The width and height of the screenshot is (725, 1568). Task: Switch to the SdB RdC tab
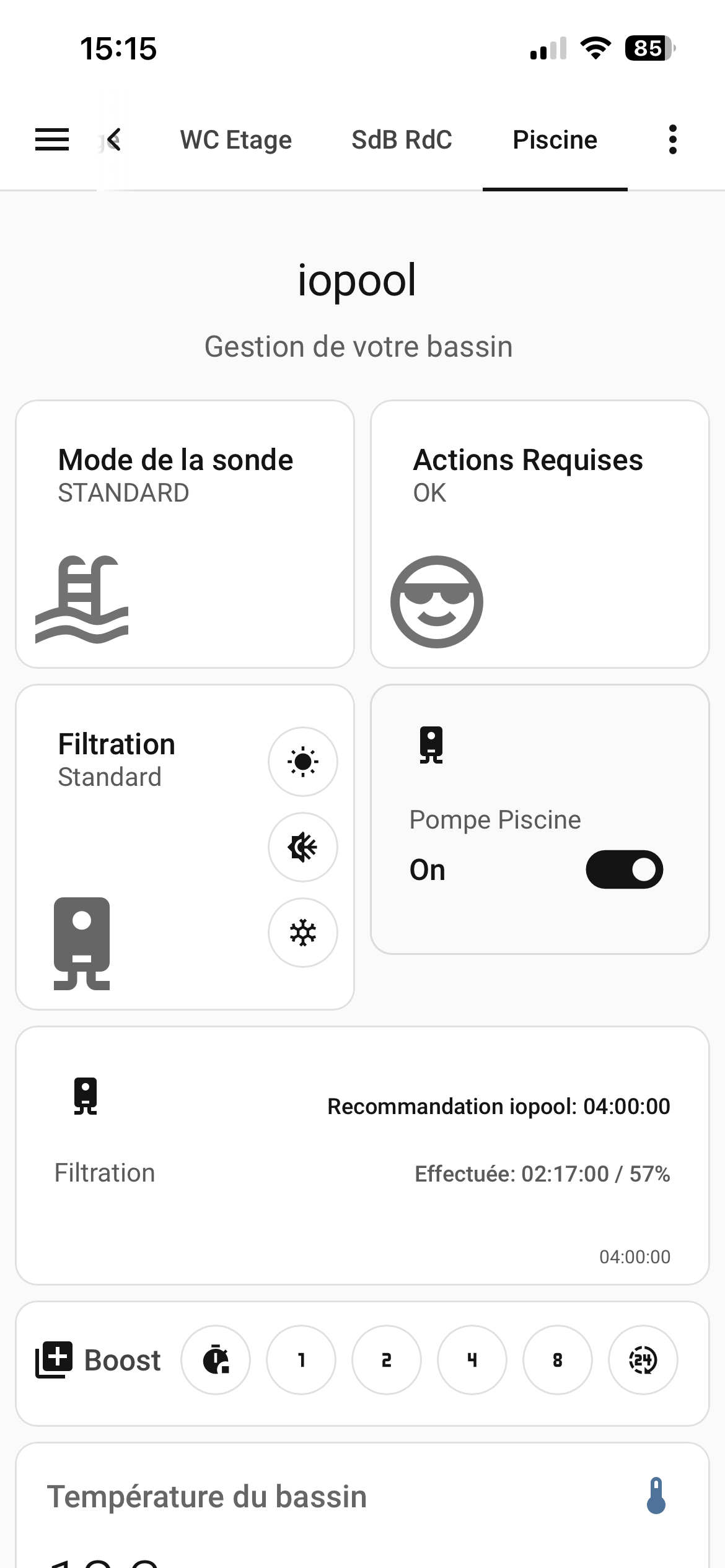402,140
